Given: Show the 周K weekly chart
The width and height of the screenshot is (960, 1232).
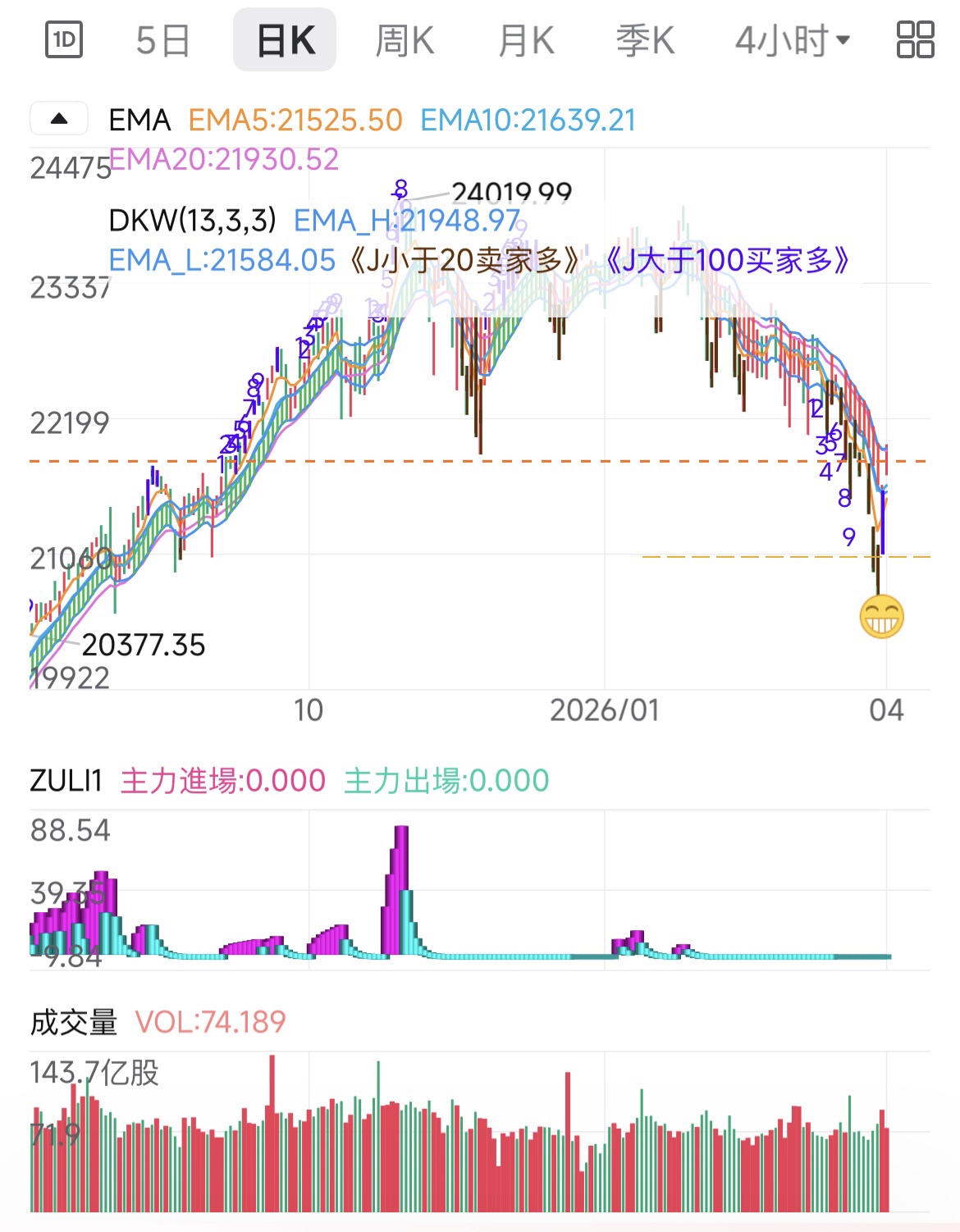Looking at the screenshot, I should pos(405,40).
